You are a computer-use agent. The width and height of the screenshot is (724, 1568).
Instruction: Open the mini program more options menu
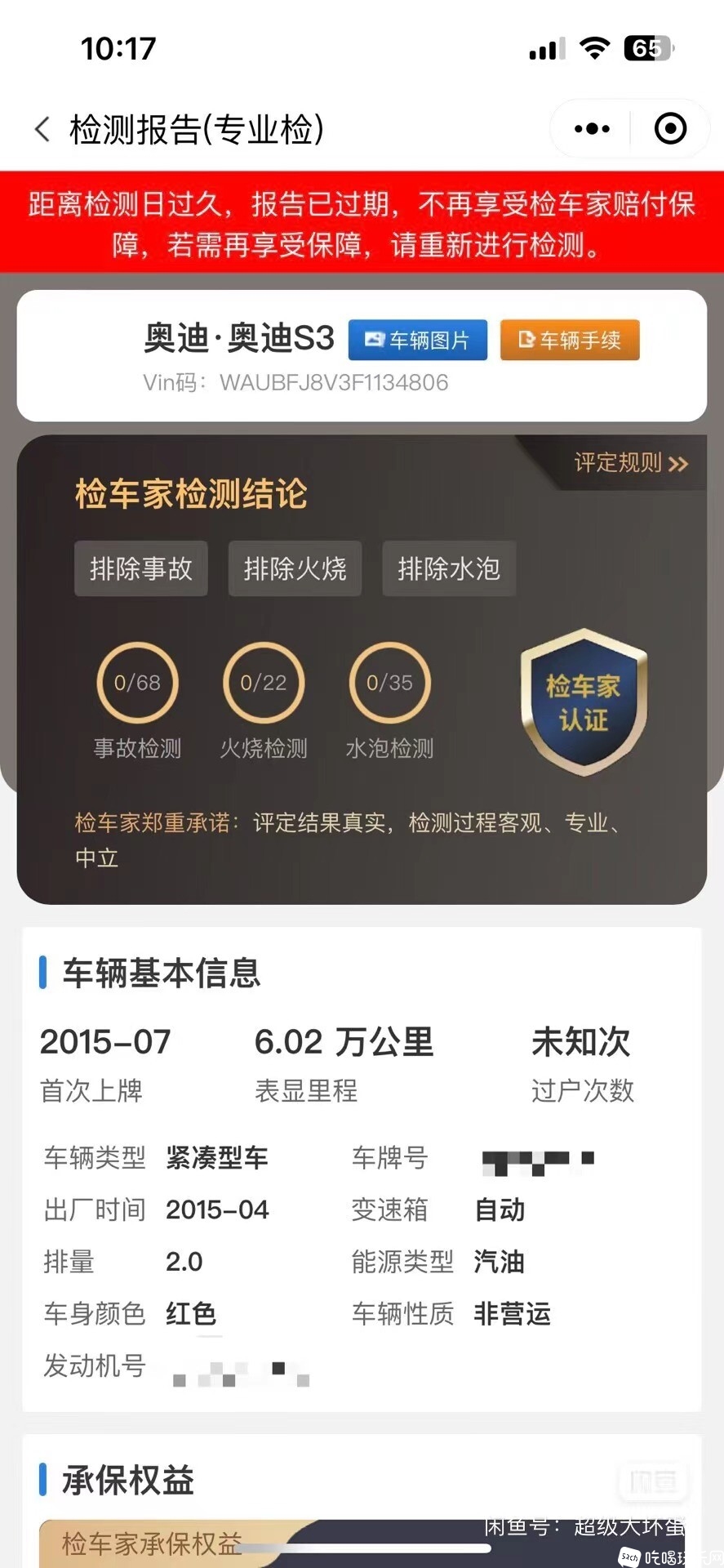coord(592,129)
